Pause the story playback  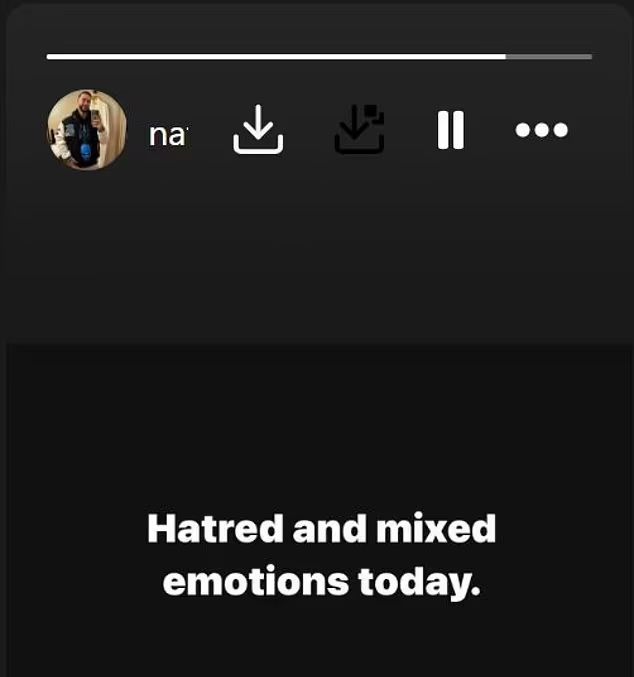451,130
